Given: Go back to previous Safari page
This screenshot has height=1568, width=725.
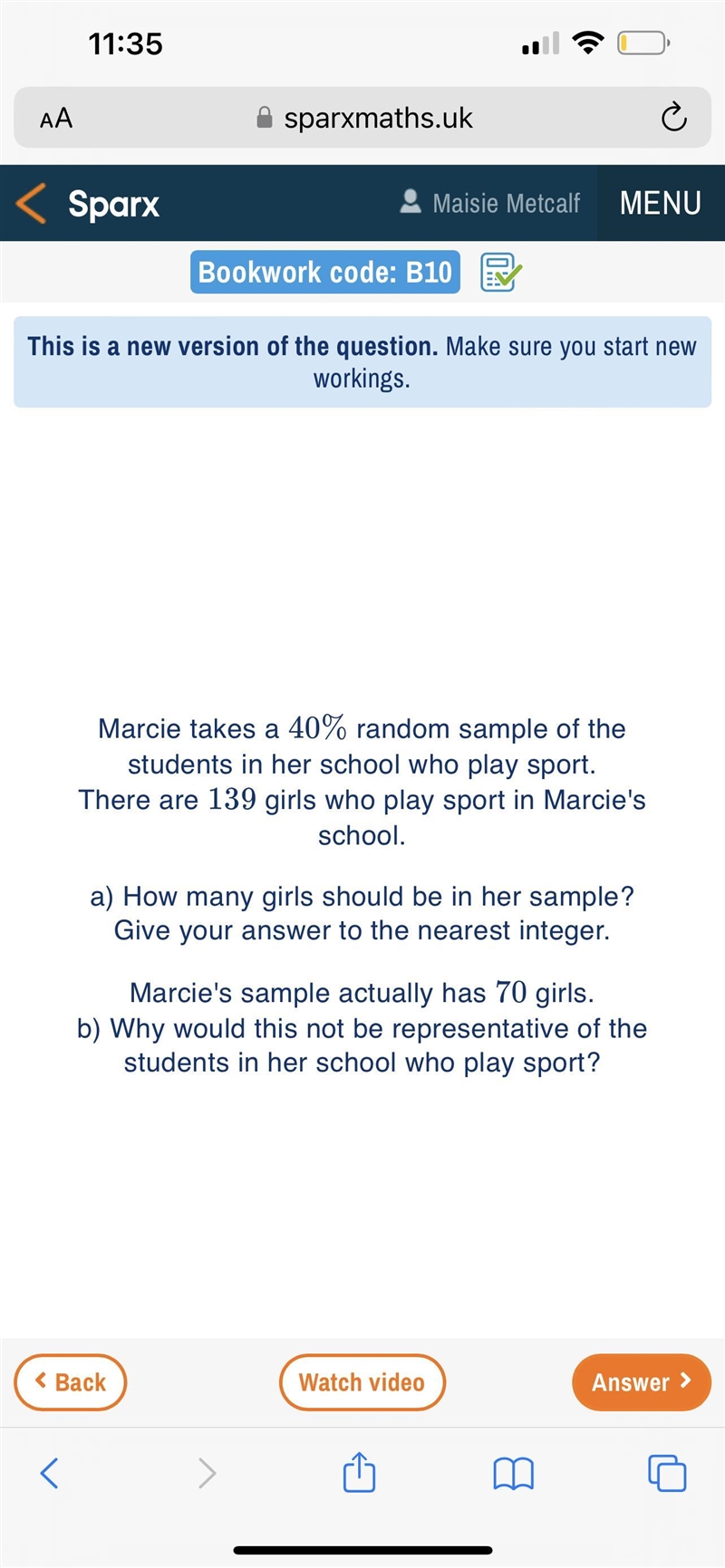Looking at the screenshot, I should 50,1473.
